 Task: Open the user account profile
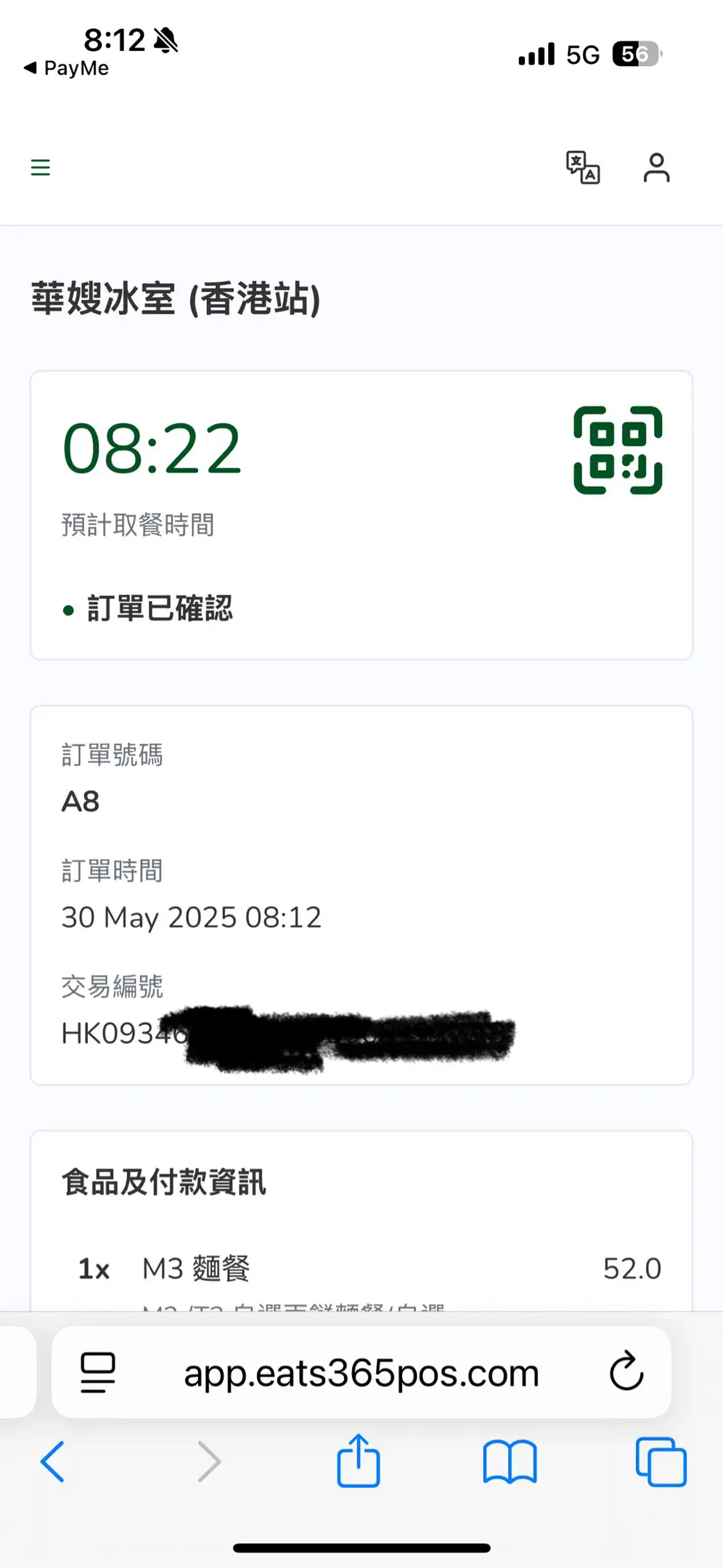656,168
